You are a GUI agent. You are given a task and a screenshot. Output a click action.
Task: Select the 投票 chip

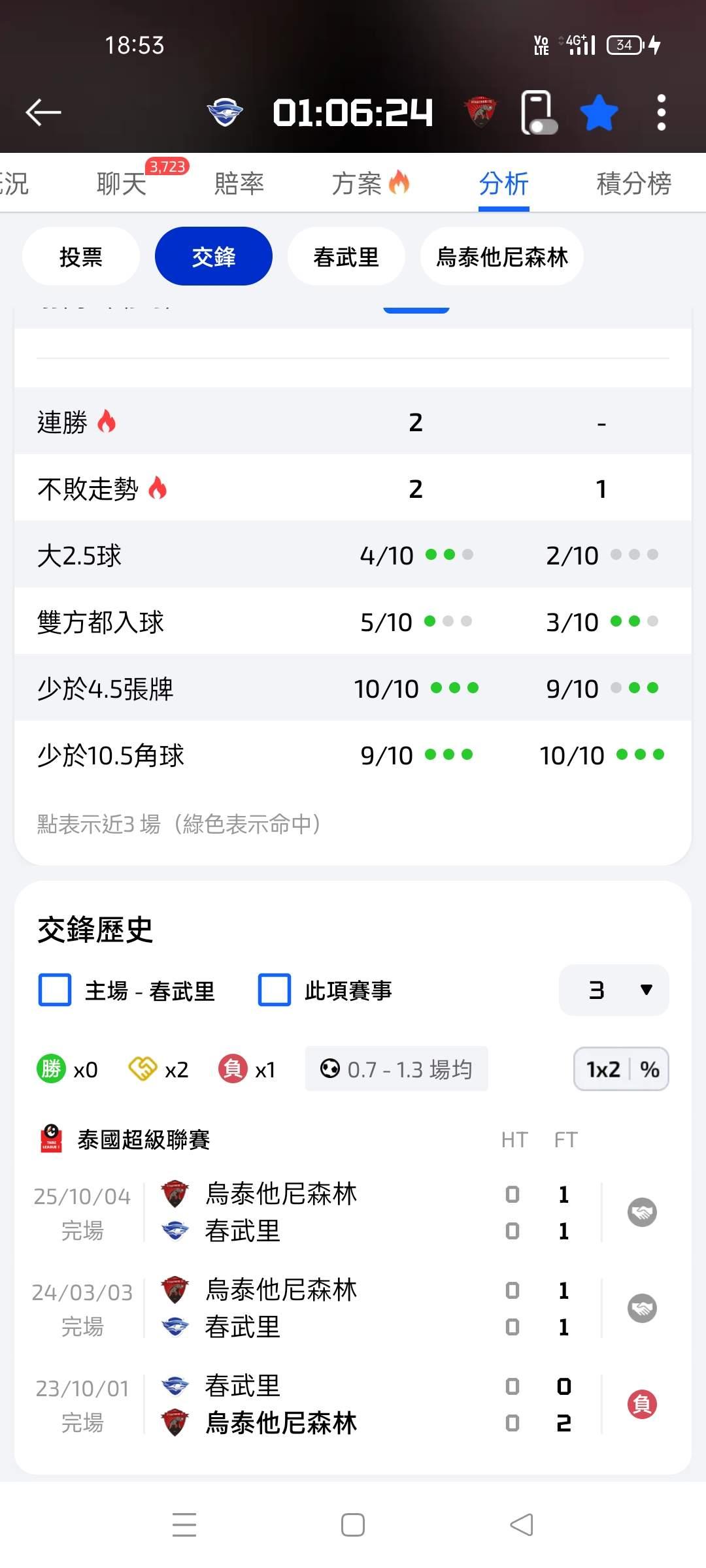[x=81, y=257]
